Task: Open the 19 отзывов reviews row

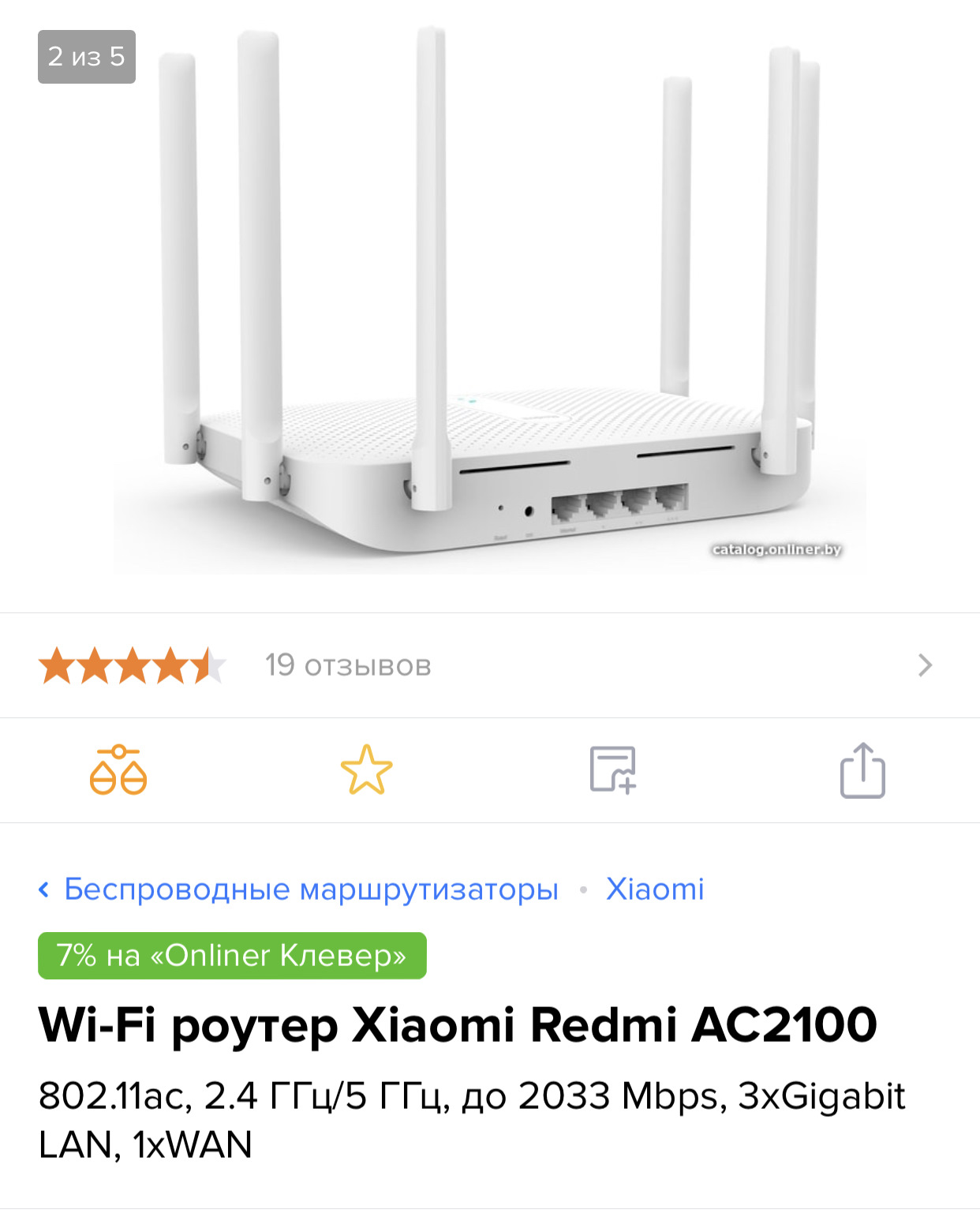Action: (x=489, y=665)
